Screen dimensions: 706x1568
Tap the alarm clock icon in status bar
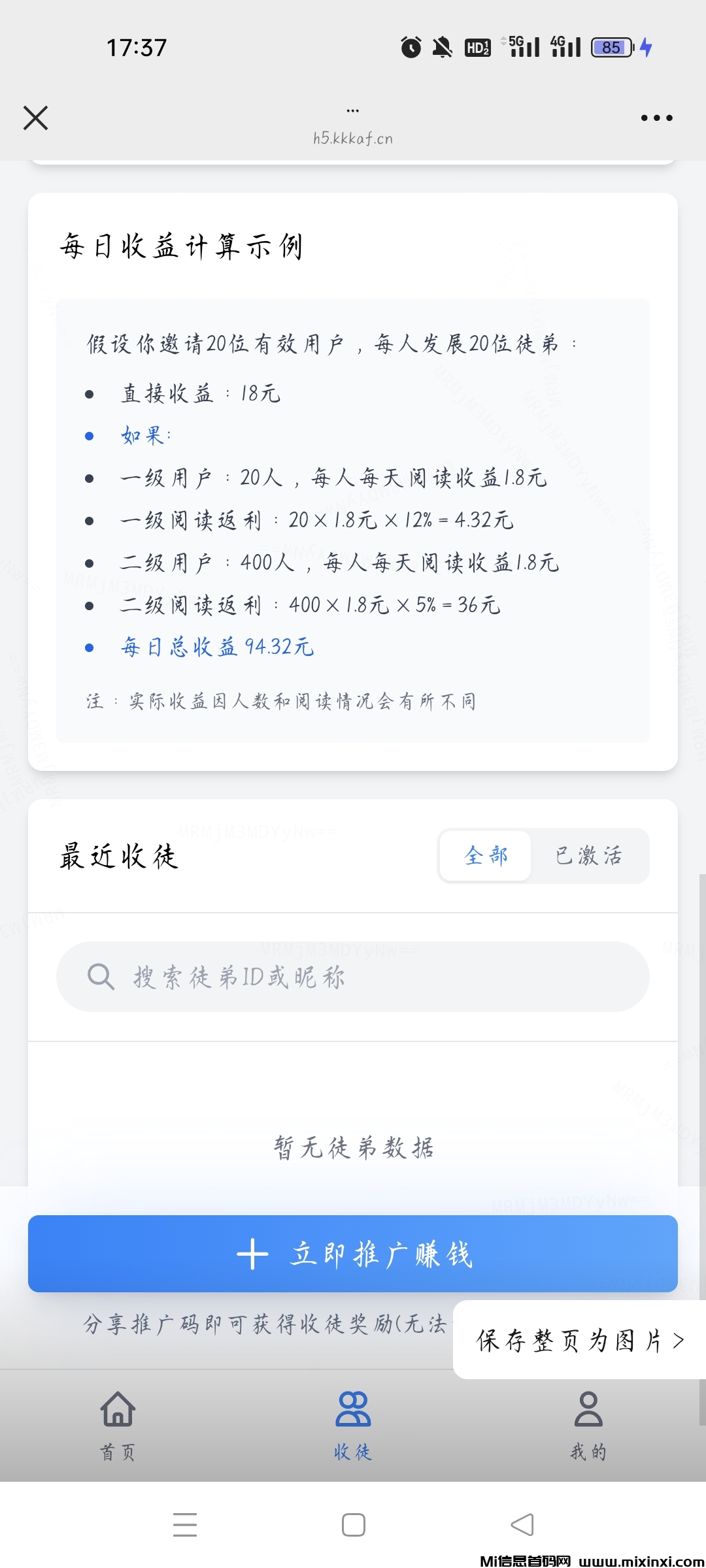pos(410,46)
